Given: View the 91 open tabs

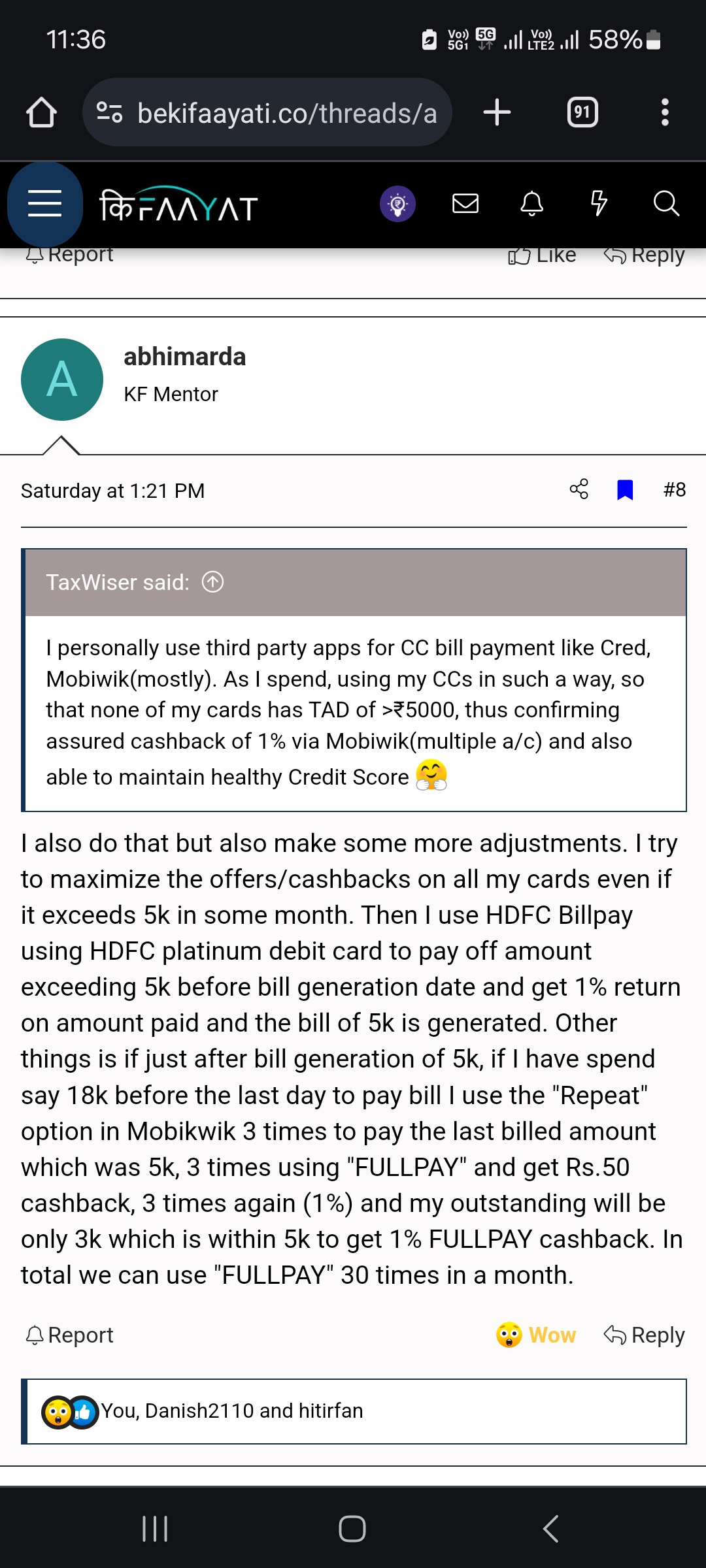Looking at the screenshot, I should click(x=582, y=112).
